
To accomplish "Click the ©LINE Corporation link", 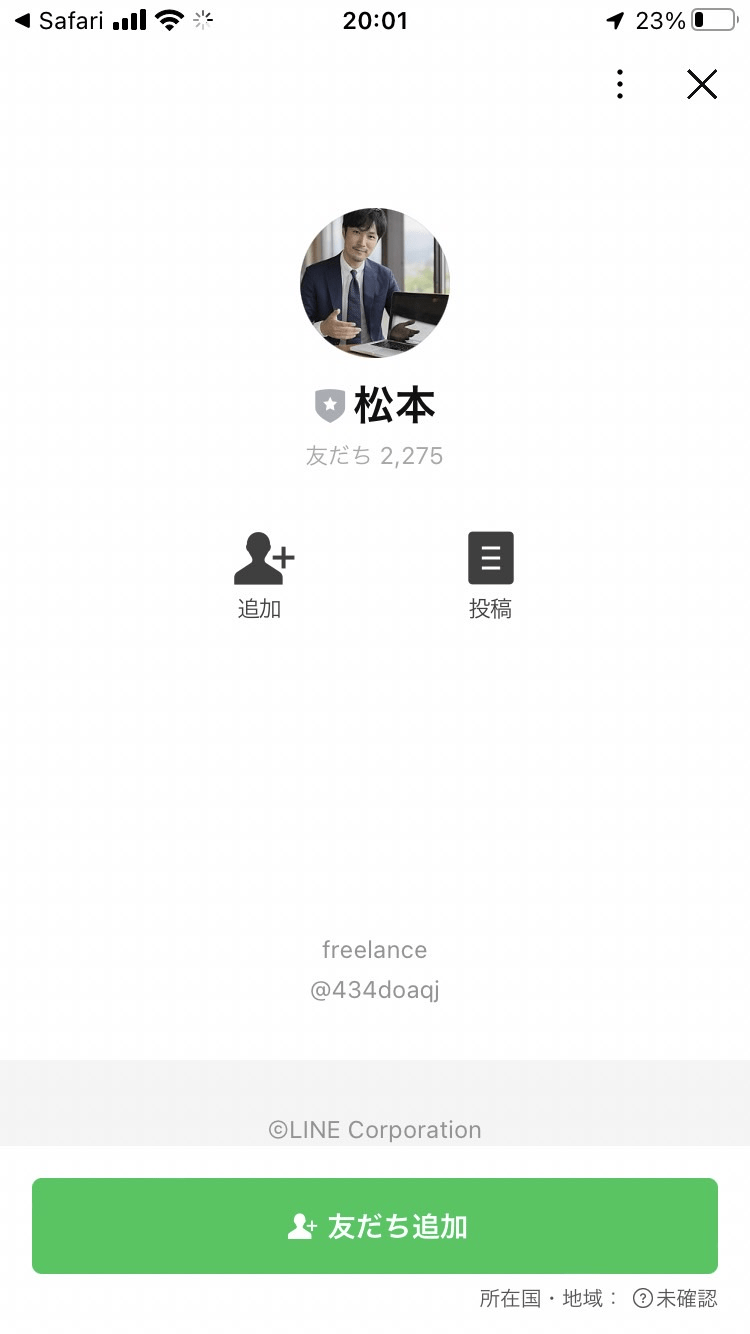I will pyautogui.click(x=375, y=1129).
